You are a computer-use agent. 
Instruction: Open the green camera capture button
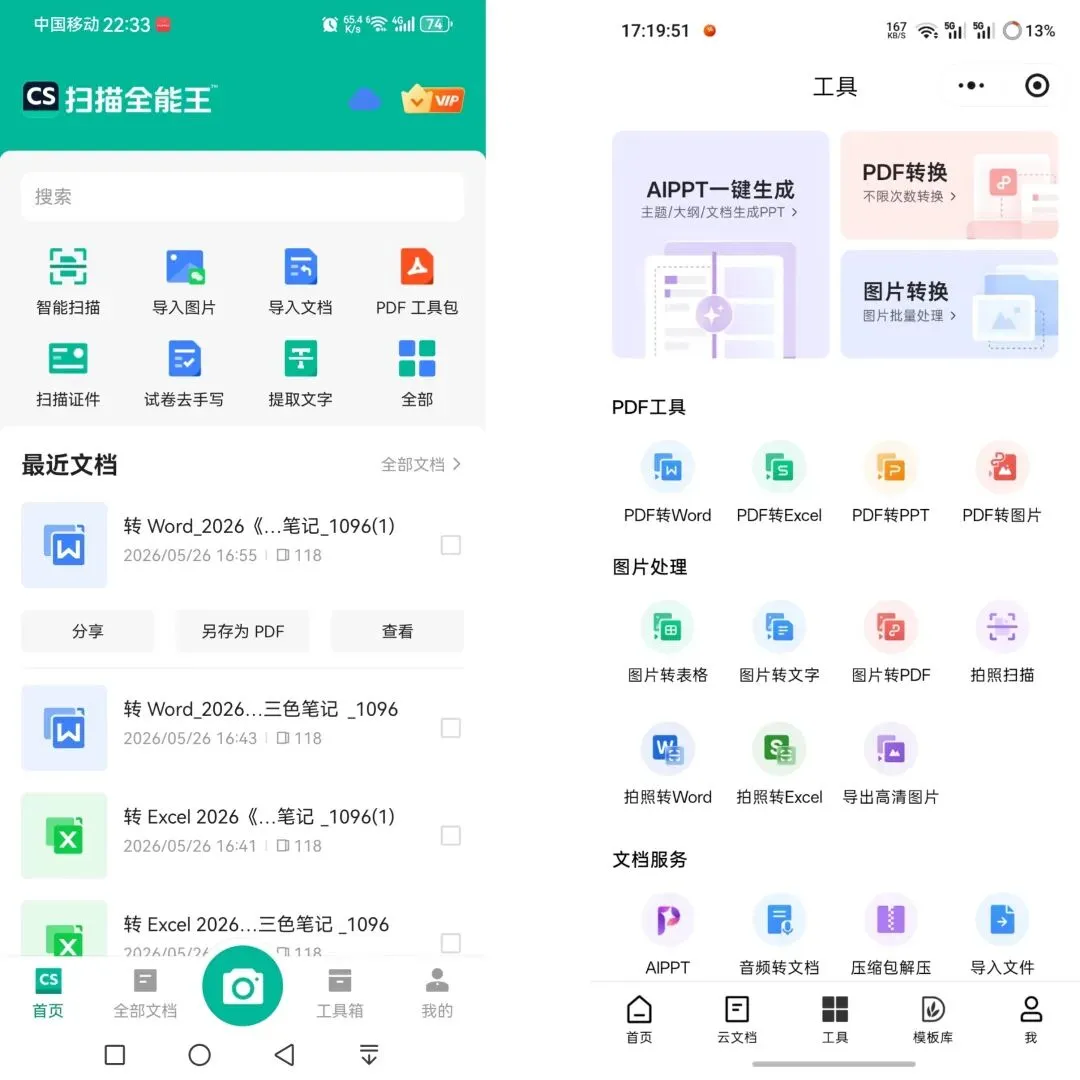(x=242, y=986)
